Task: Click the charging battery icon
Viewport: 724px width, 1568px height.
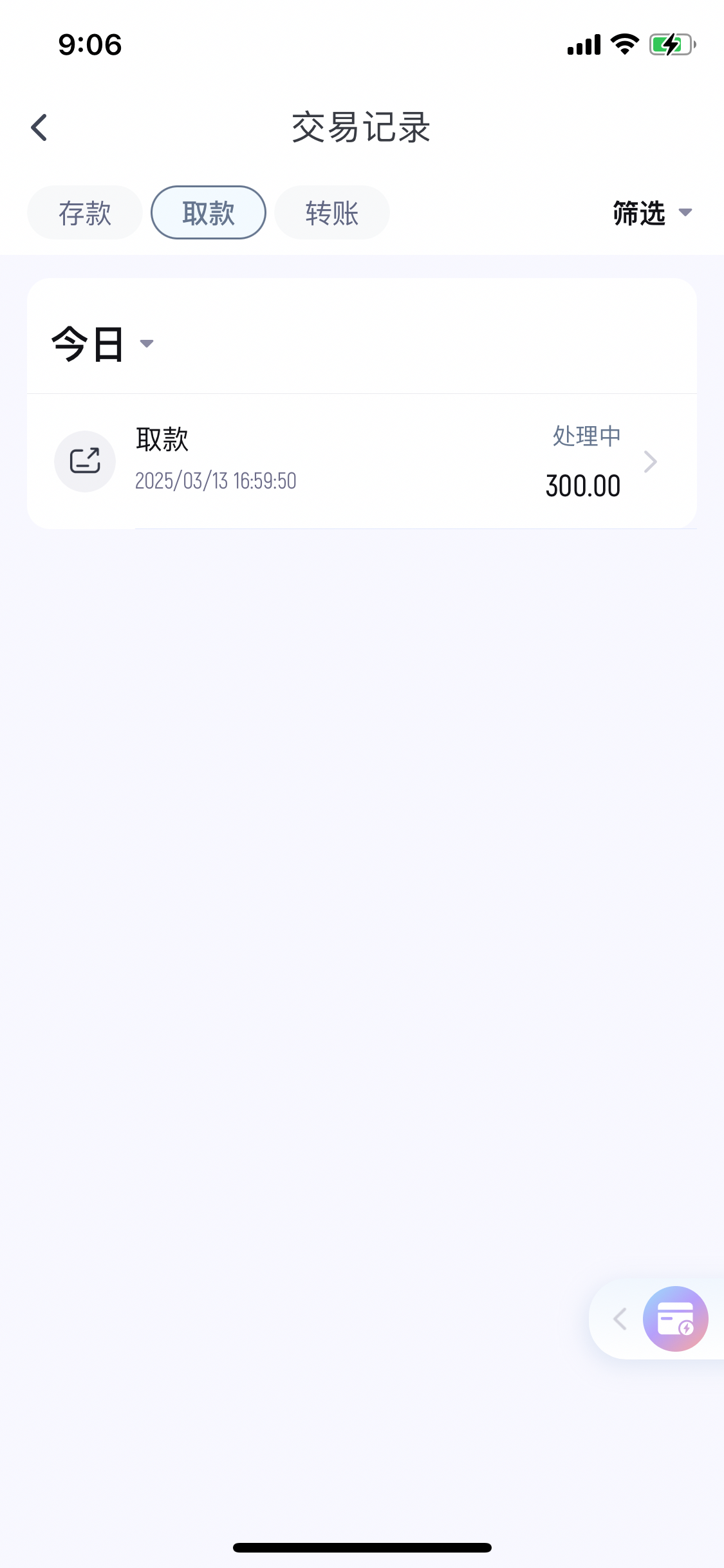Action: [668, 44]
